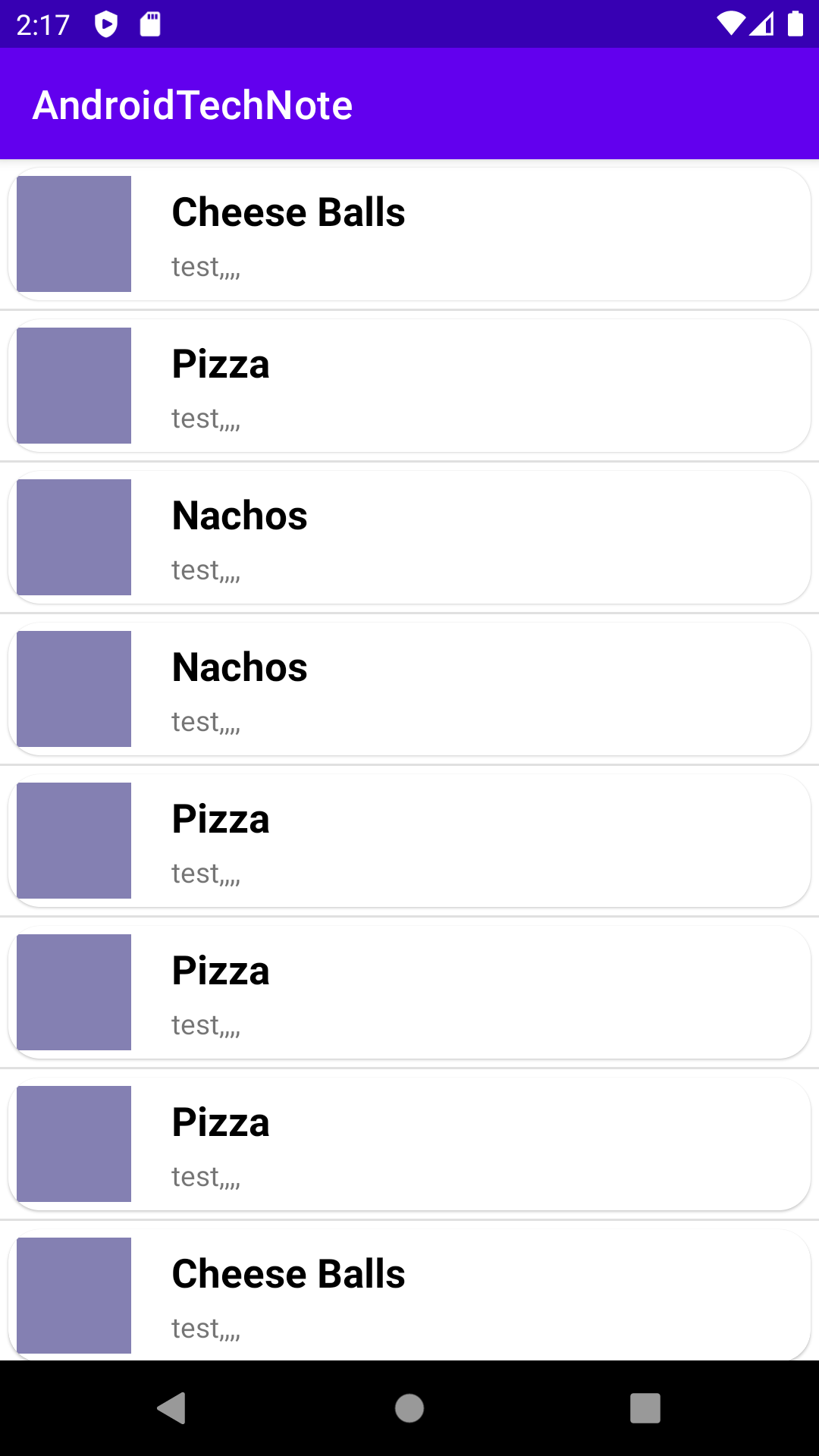The width and height of the screenshot is (819, 1456).
Task: Select the Pizza card between Cheese Balls and Nachos
Action: [409, 385]
